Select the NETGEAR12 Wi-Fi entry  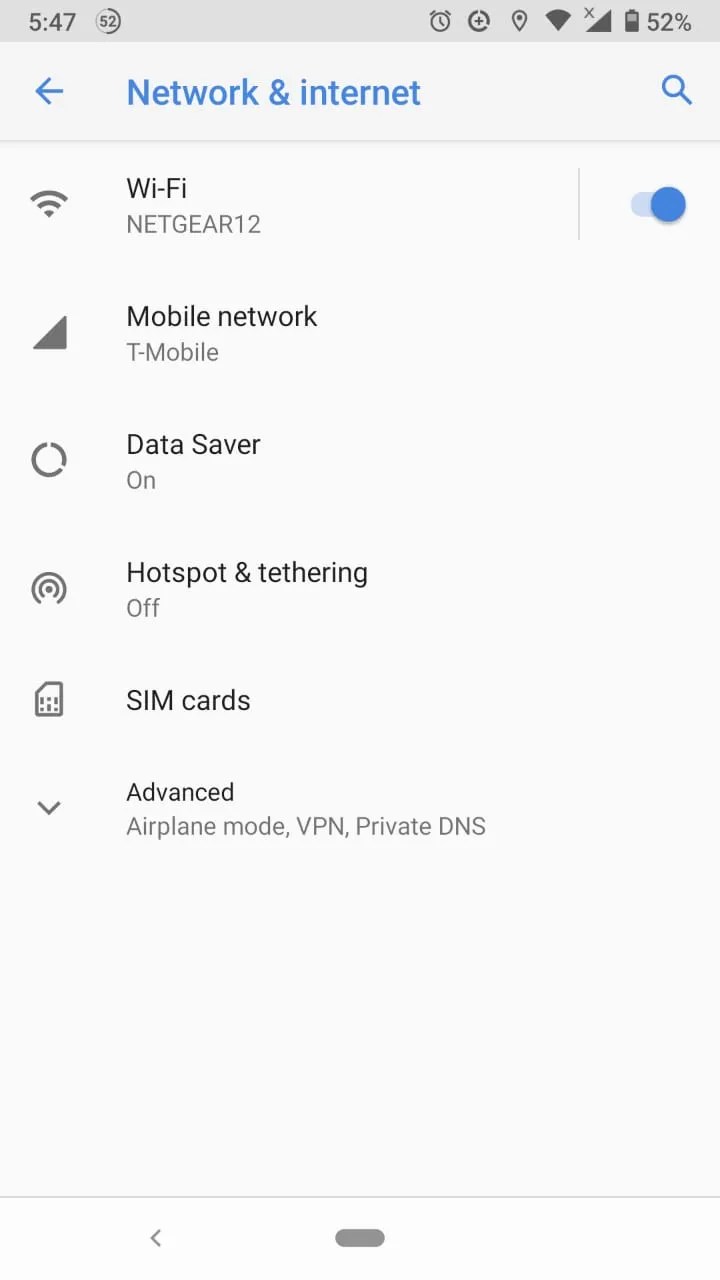300,204
